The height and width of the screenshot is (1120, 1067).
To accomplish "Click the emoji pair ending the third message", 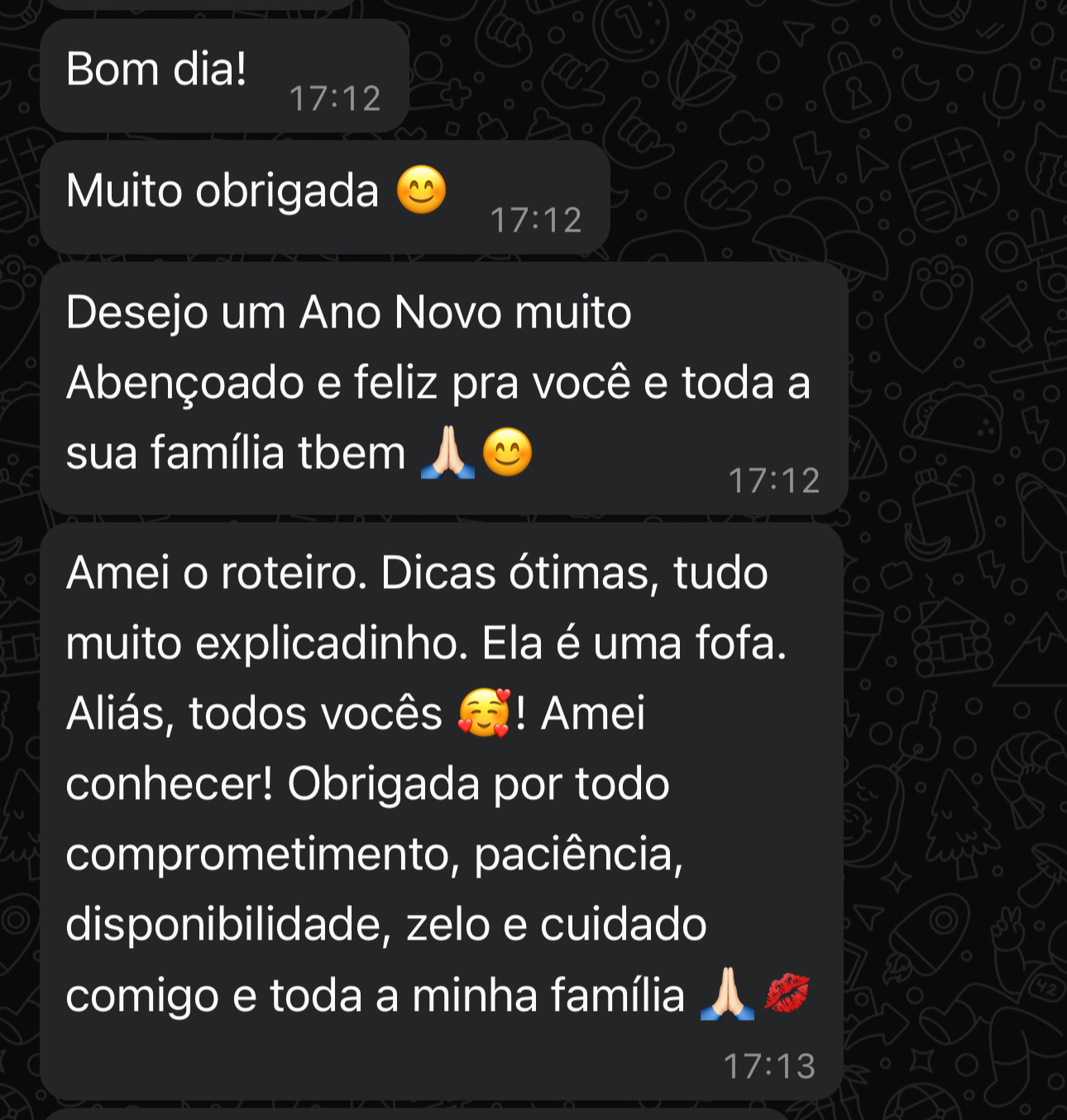I will pyautogui.click(x=478, y=452).
